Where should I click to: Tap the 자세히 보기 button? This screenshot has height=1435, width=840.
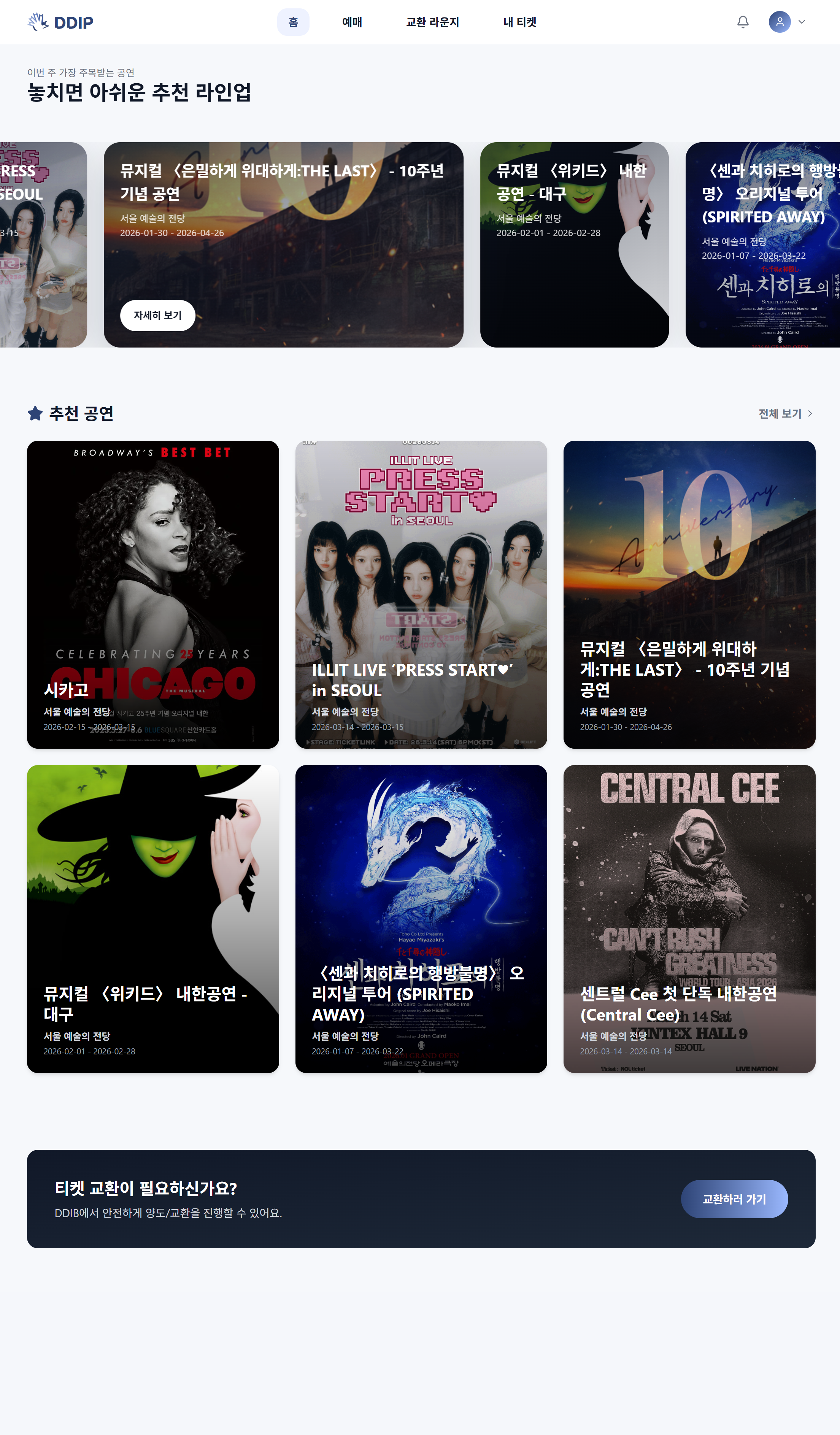158,316
